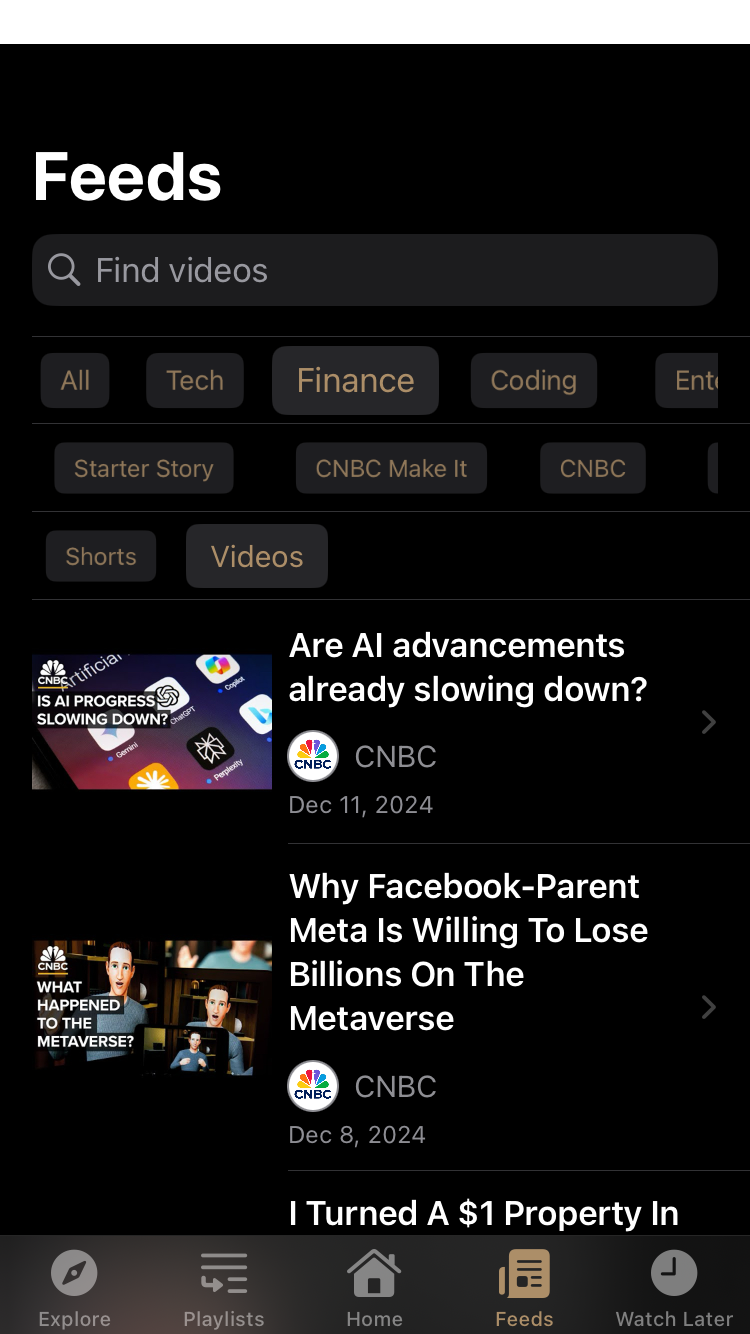This screenshot has height=1334, width=750.
Task: Switch to the Feeds tab
Action: tap(524, 1288)
